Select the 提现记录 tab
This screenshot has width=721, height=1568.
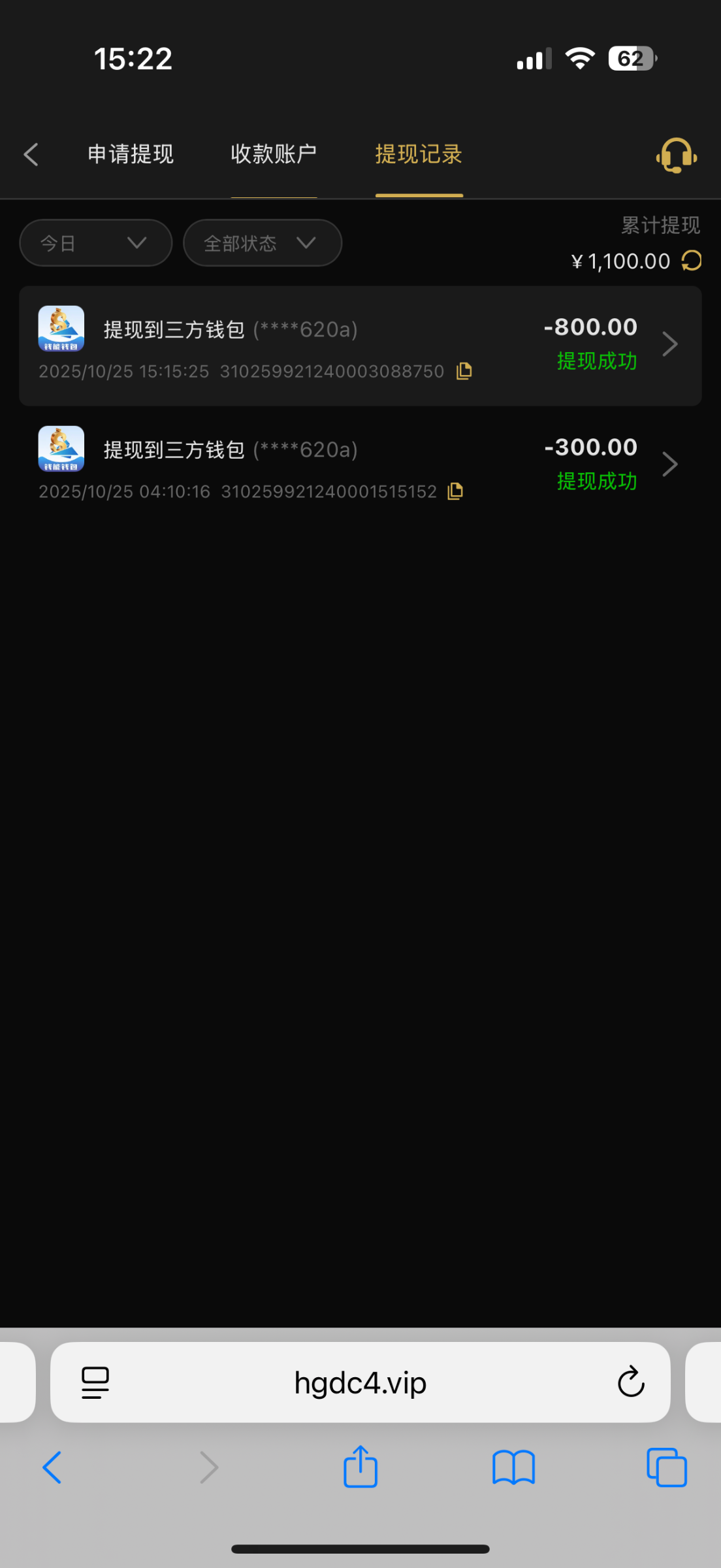pos(419,155)
